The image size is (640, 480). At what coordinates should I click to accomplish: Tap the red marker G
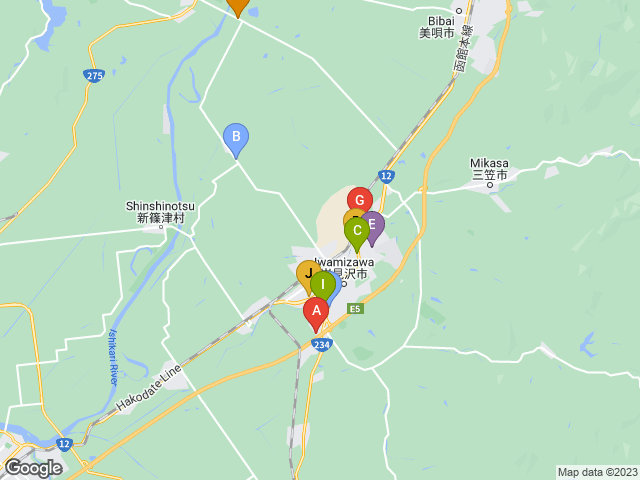(x=360, y=199)
